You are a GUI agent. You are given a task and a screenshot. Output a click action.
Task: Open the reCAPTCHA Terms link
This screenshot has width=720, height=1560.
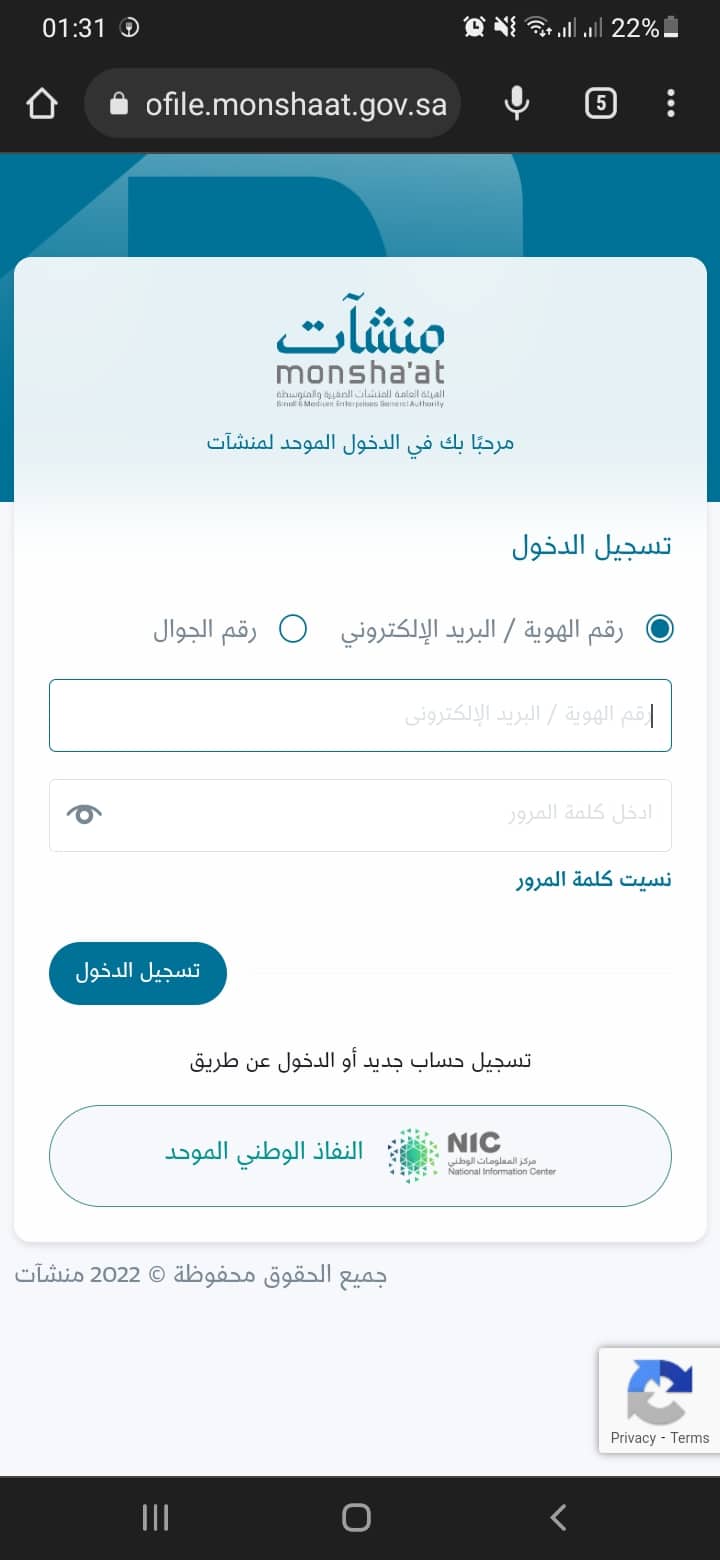click(x=690, y=1438)
